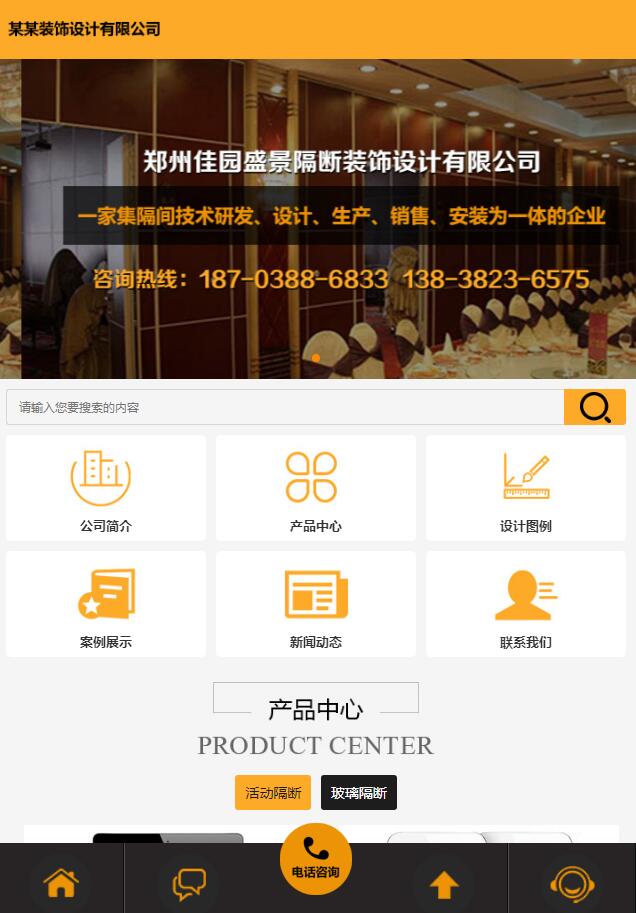Open the customer service headset icon
The image size is (636, 913).
pos(572,883)
